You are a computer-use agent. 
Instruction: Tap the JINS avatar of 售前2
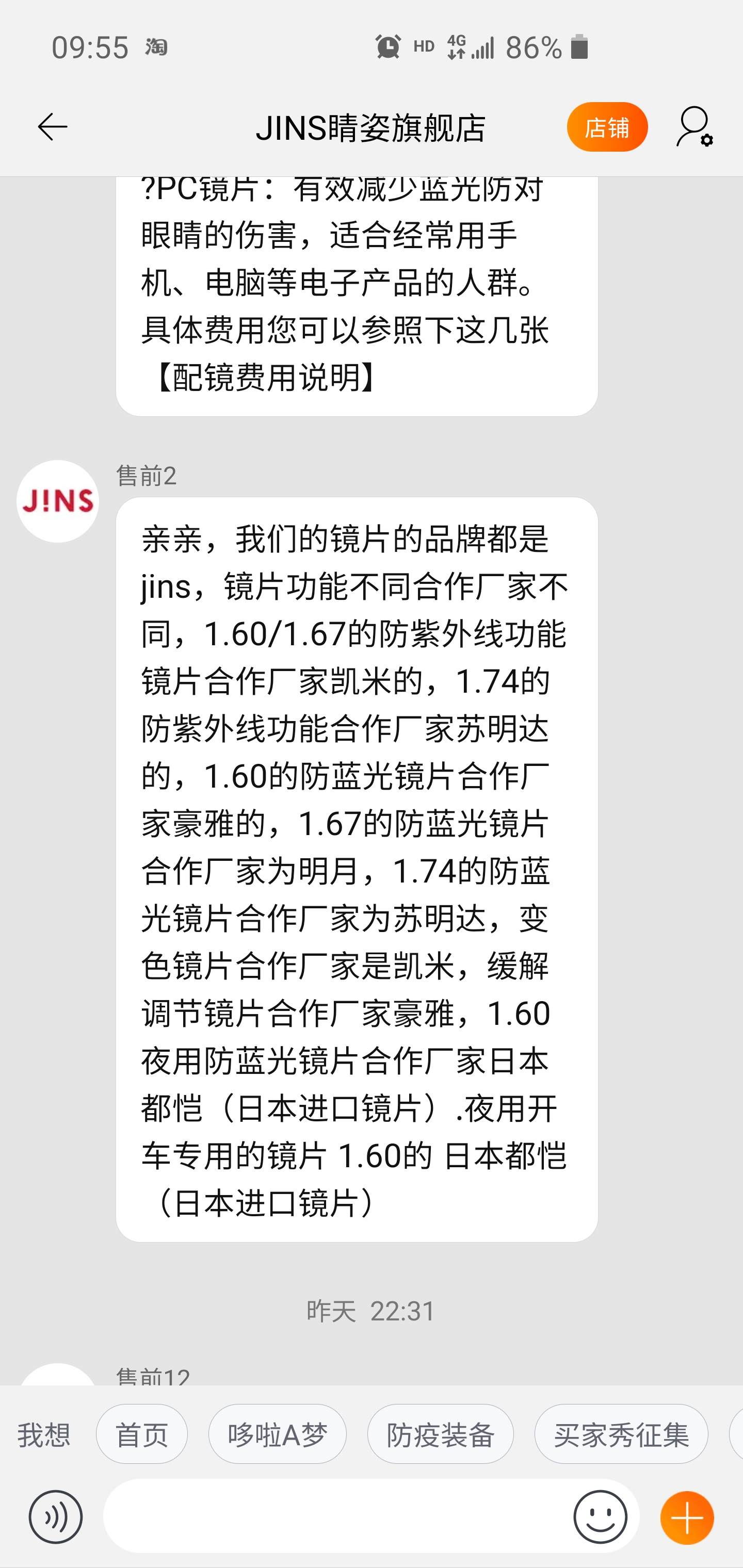[58, 501]
